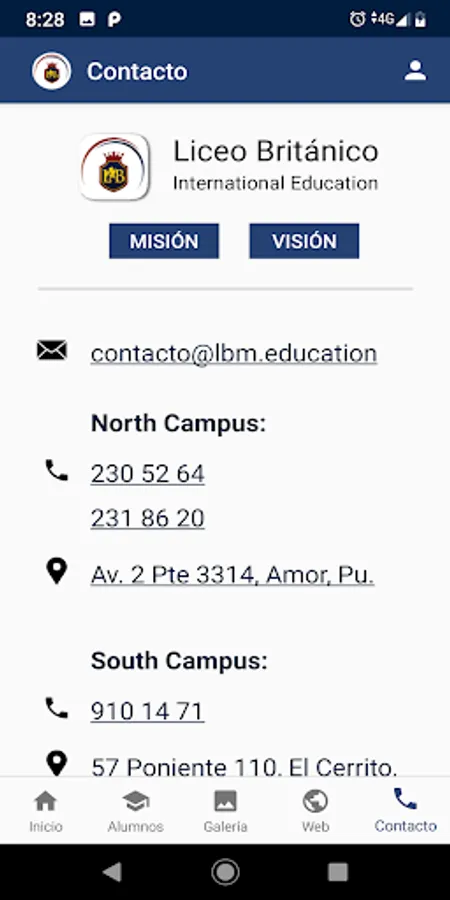Open the user profile icon
This screenshot has height=900, width=450.
[x=415, y=71]
